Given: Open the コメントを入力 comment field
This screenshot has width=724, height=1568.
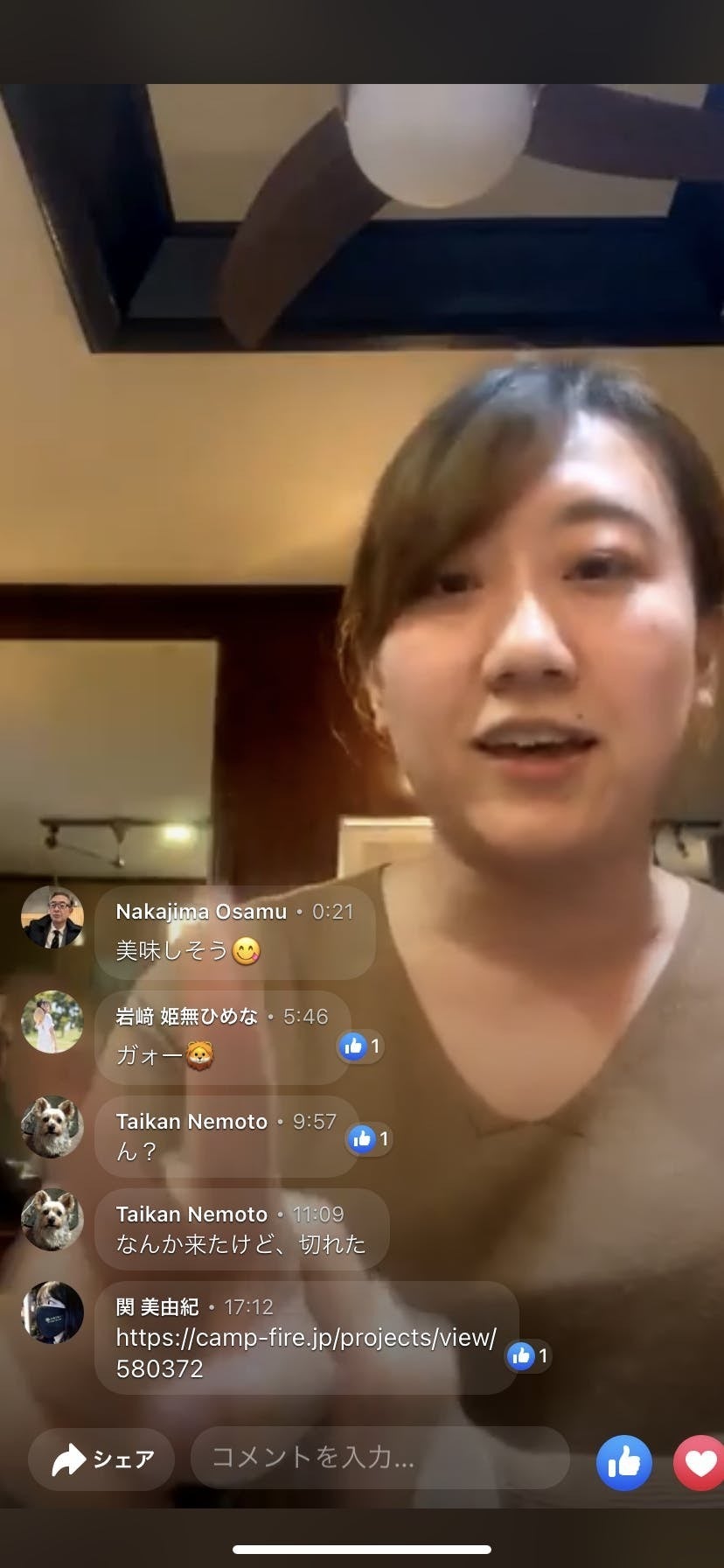Looking at the screenshot, I should [379, 1457].
